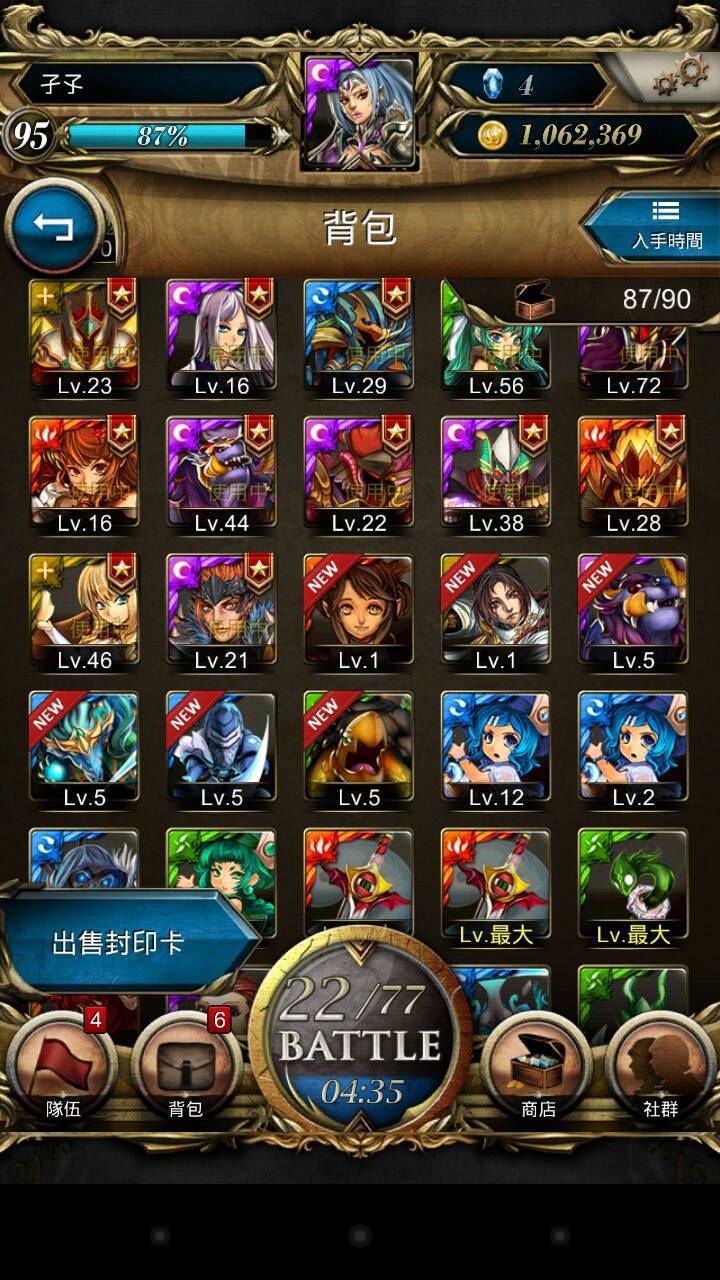This screenshot has height=1280, width=720.
Task: Select the Lv.2 blue-haired girl card
Action: tap(633, 750)
